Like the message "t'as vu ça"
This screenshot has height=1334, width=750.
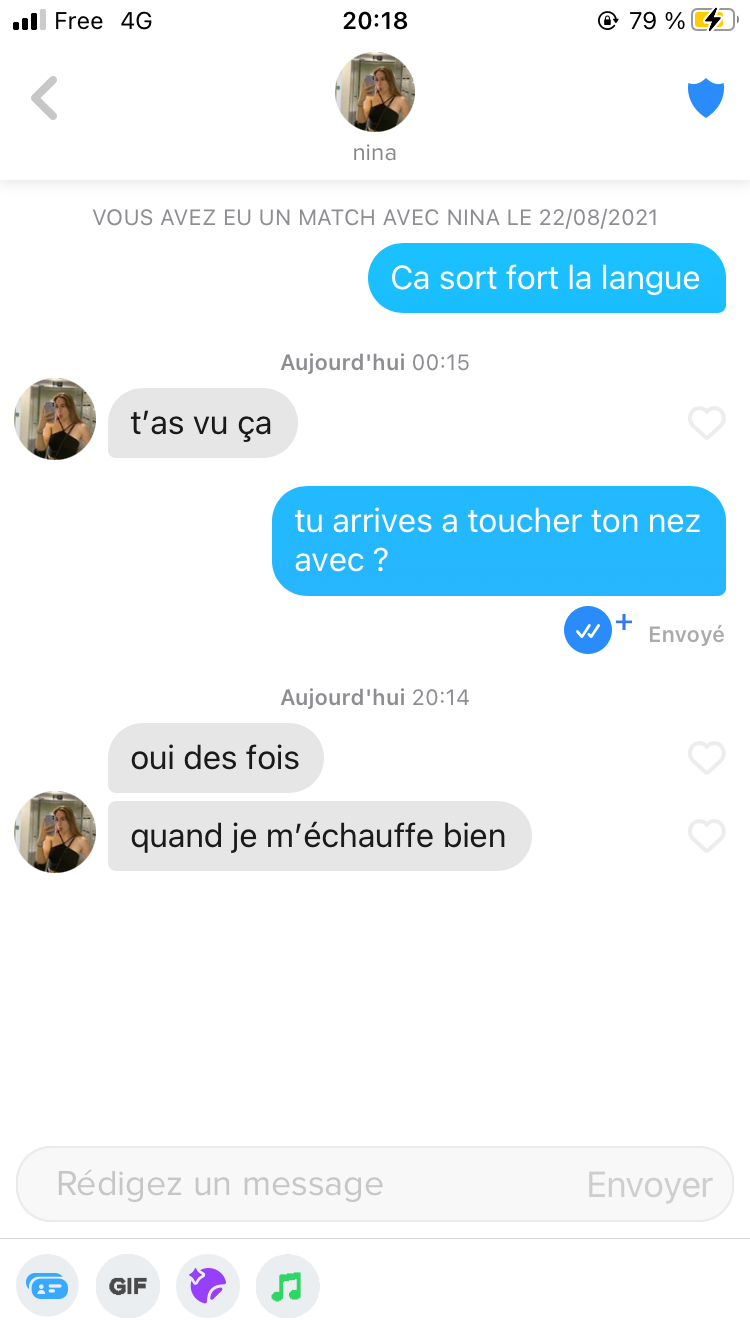pos(706,424)
